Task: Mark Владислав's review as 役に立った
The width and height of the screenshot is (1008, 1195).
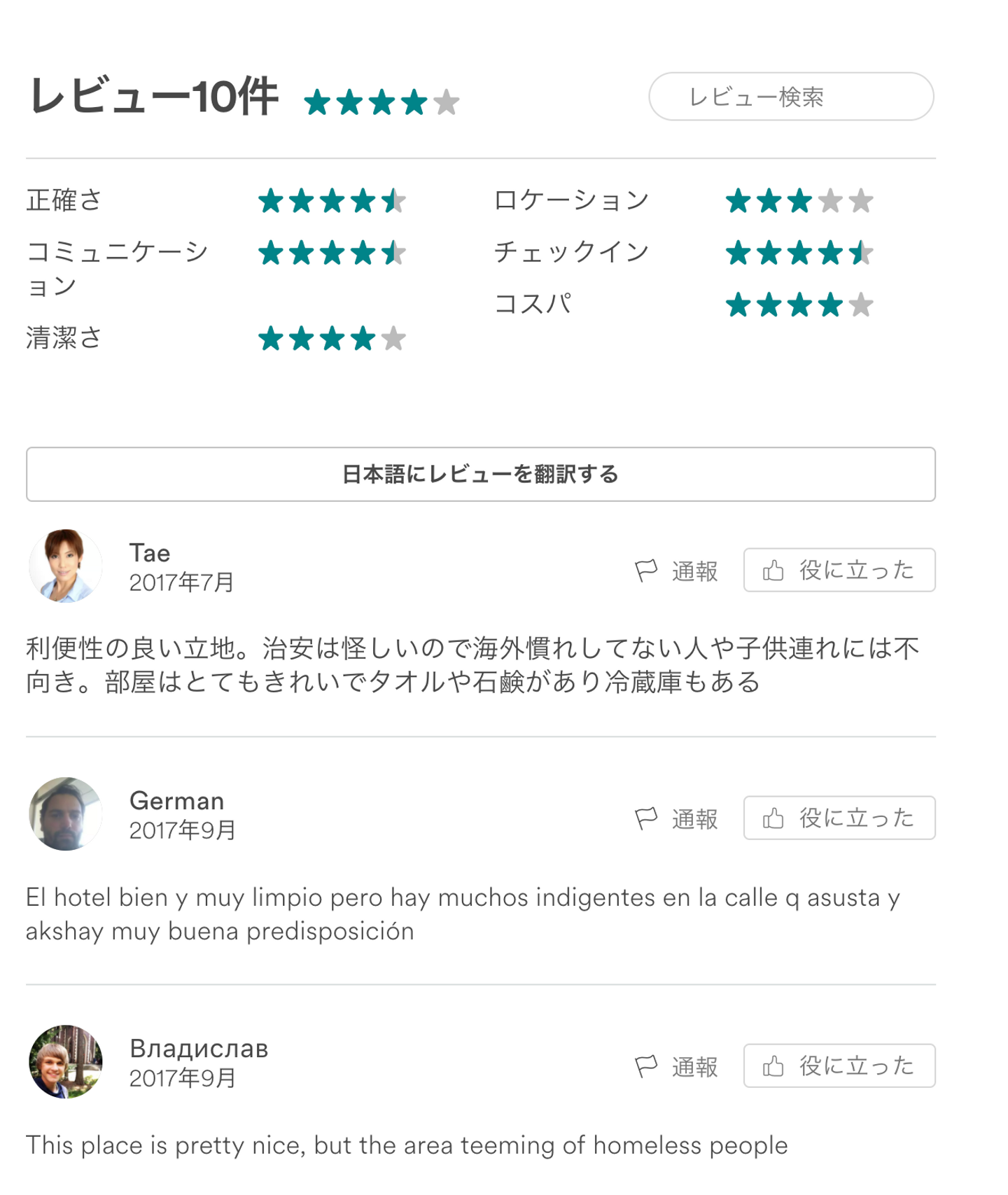Action: 839,1065
